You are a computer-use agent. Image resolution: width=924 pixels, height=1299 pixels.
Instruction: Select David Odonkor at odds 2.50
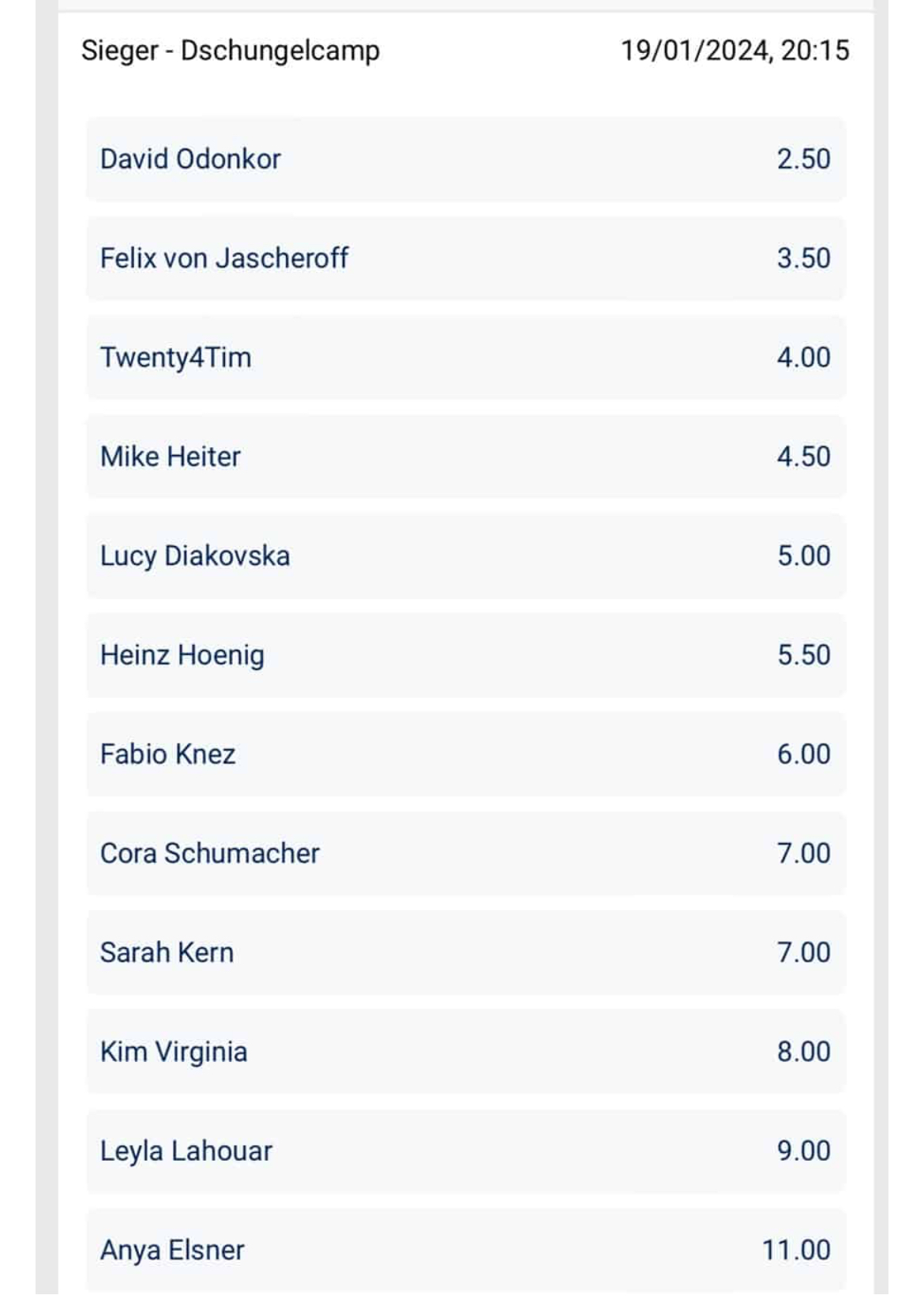(466, 159)
